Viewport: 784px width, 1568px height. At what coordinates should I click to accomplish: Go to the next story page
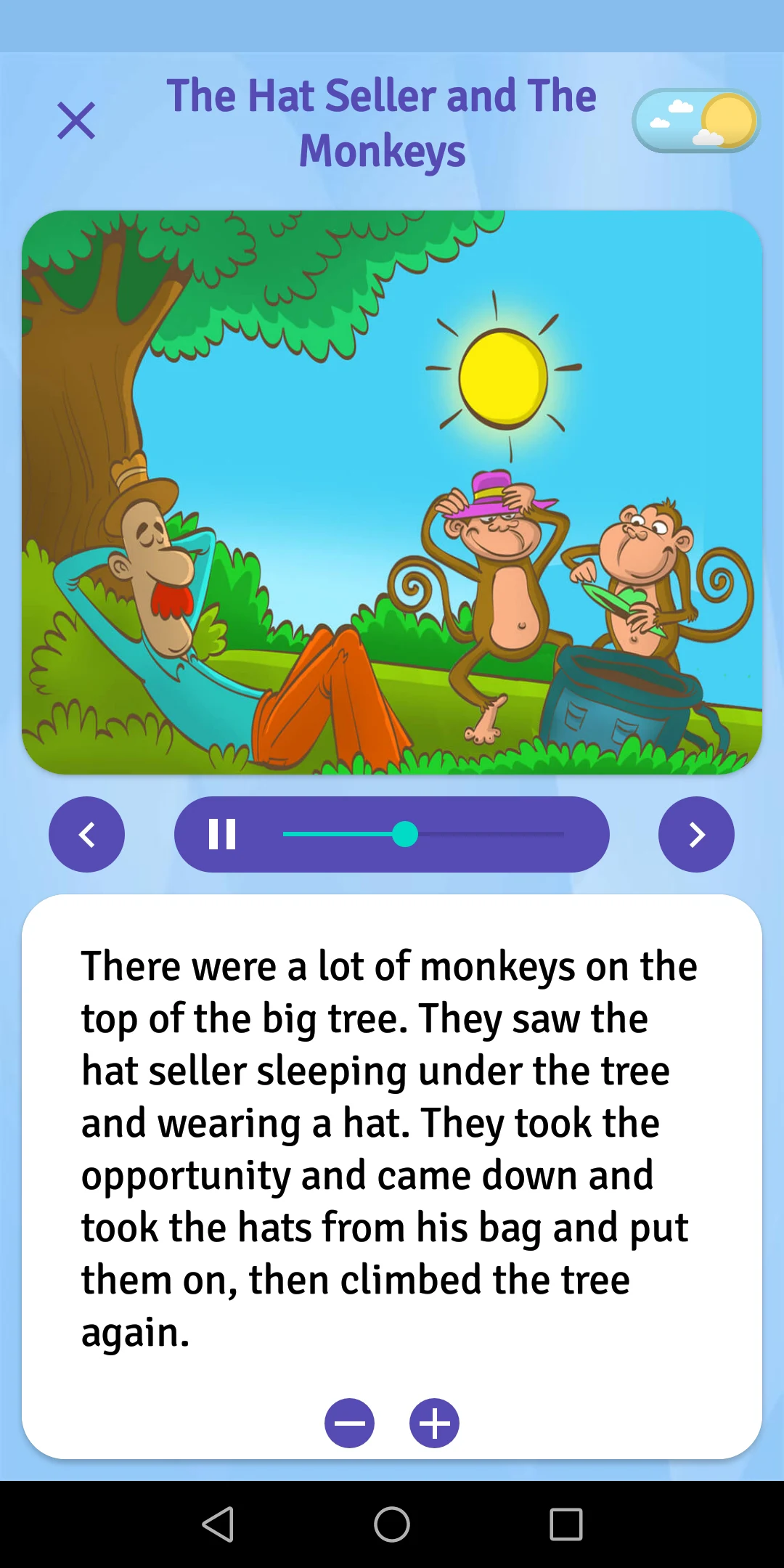coord(696,835)
